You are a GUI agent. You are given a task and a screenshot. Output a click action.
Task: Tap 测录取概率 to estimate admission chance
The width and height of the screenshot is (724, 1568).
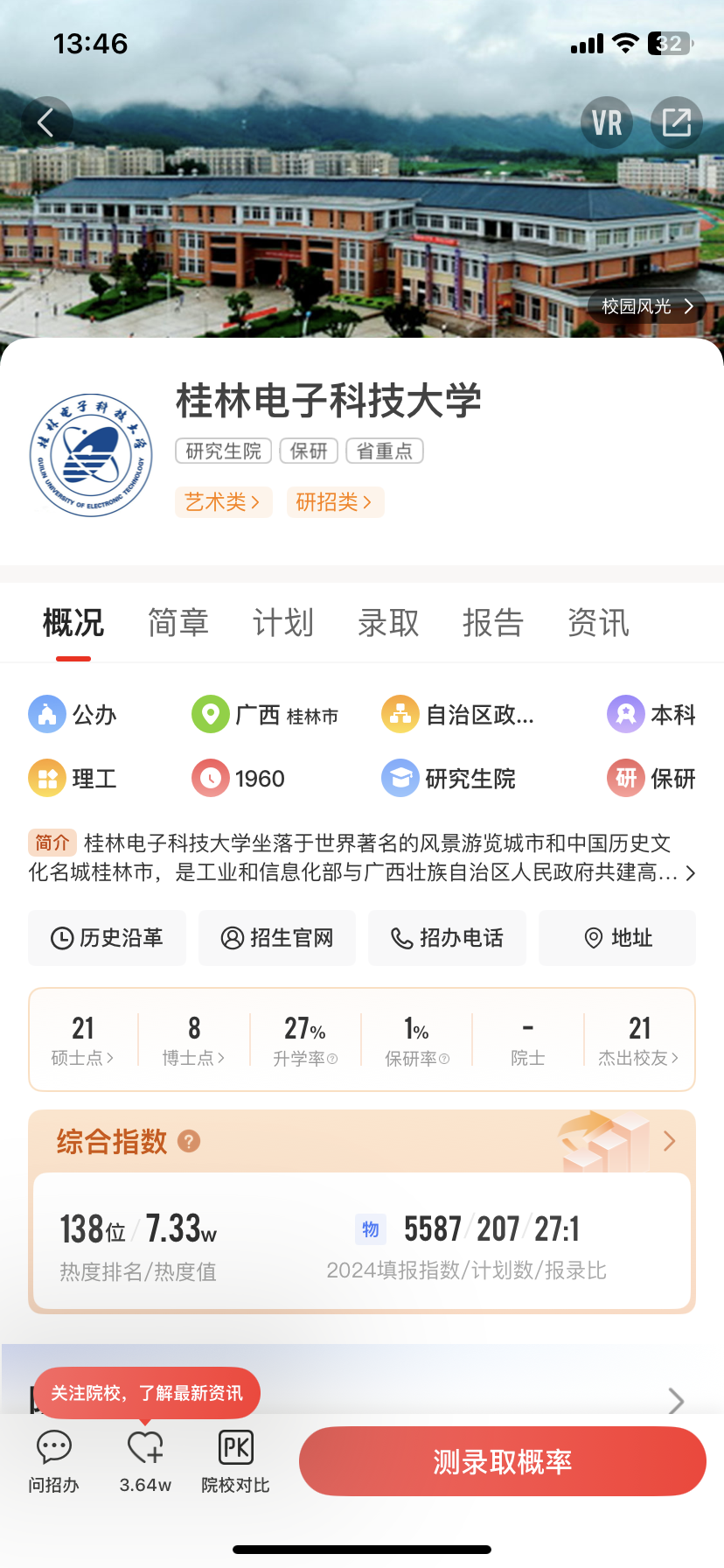point(503,1461)
